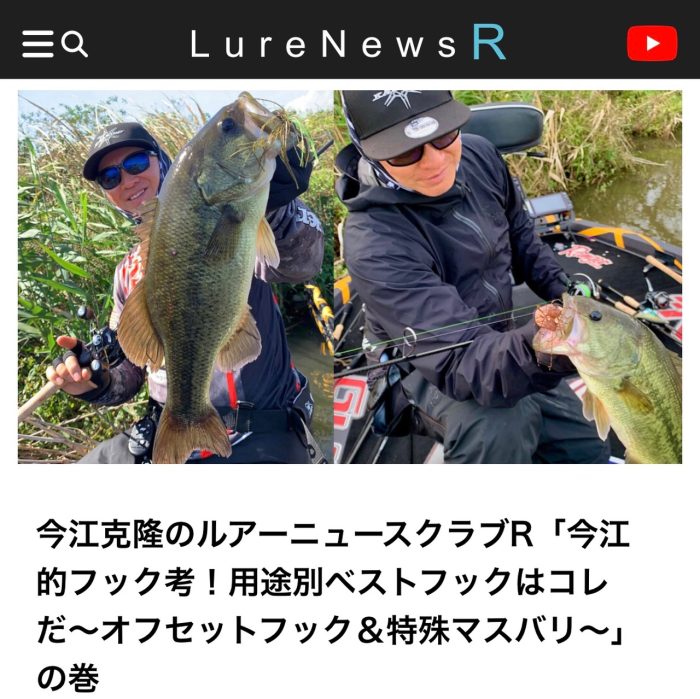
Task: Open the 今江克隆 bass fishing article image
Action: [350, 277]
